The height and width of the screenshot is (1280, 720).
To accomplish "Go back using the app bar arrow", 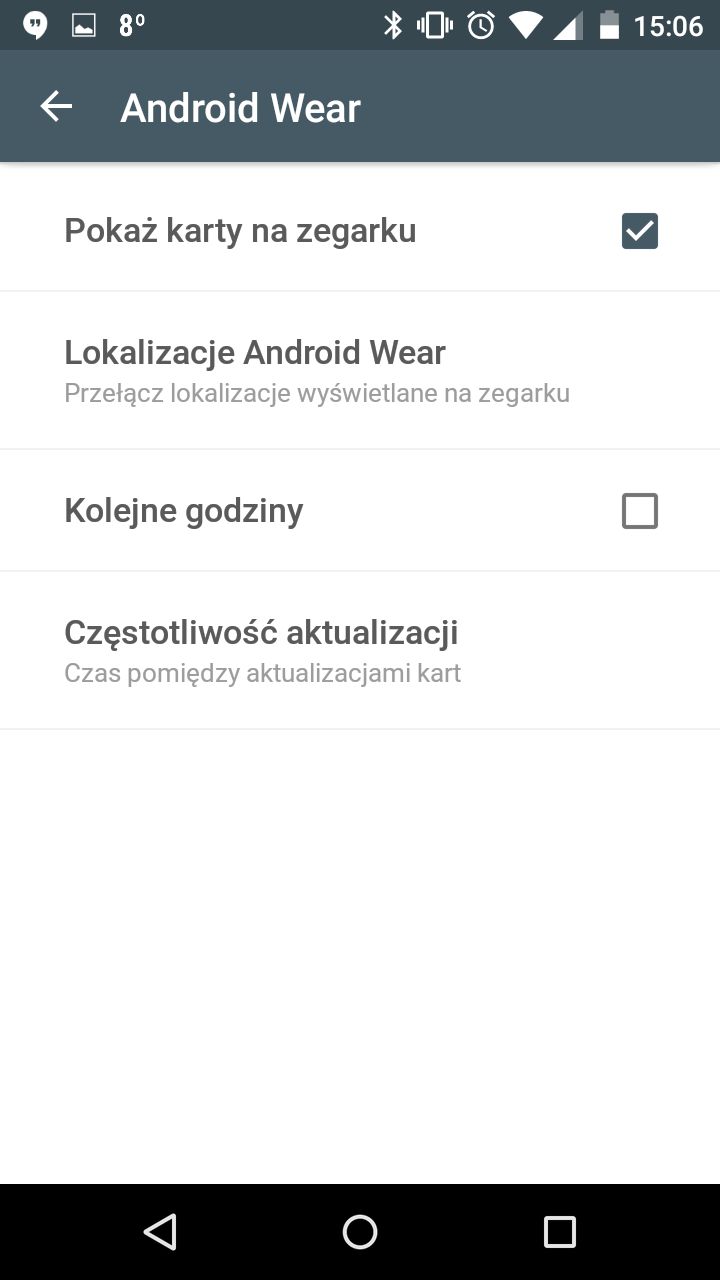I will pos(56,107).
